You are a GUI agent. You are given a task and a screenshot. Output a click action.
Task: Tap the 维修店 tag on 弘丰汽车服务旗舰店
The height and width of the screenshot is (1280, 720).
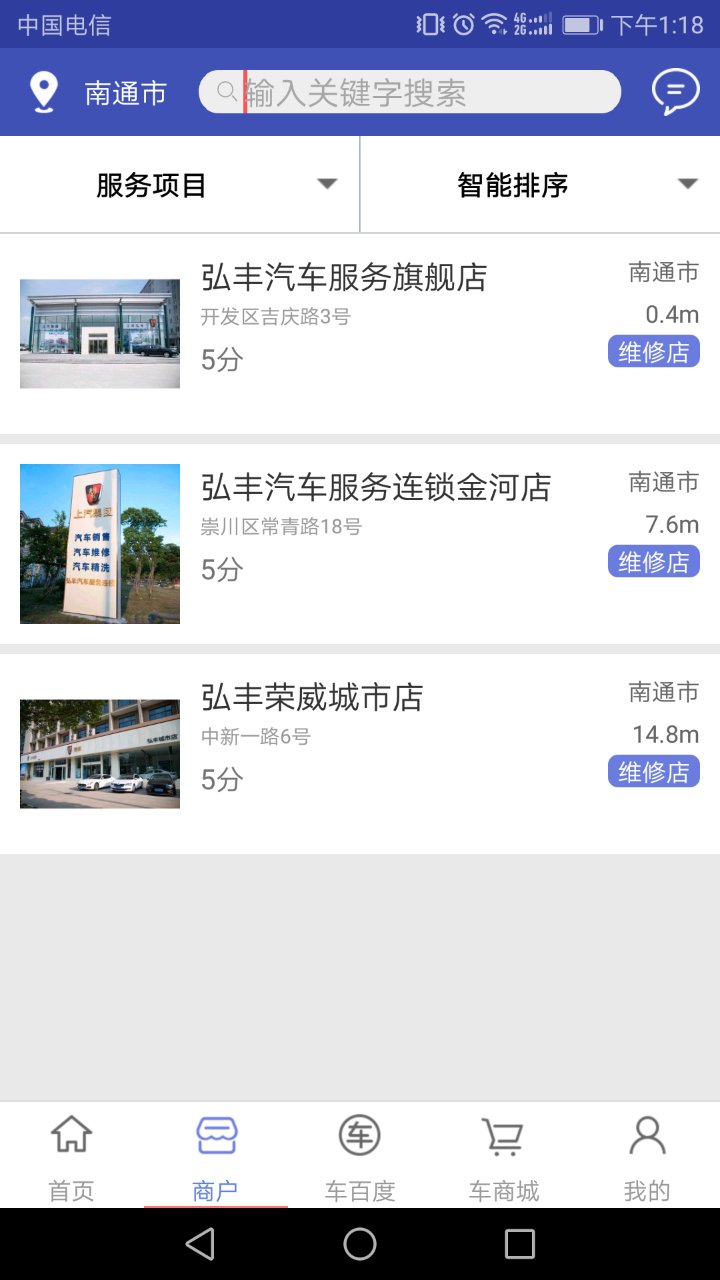pos(654,351)
